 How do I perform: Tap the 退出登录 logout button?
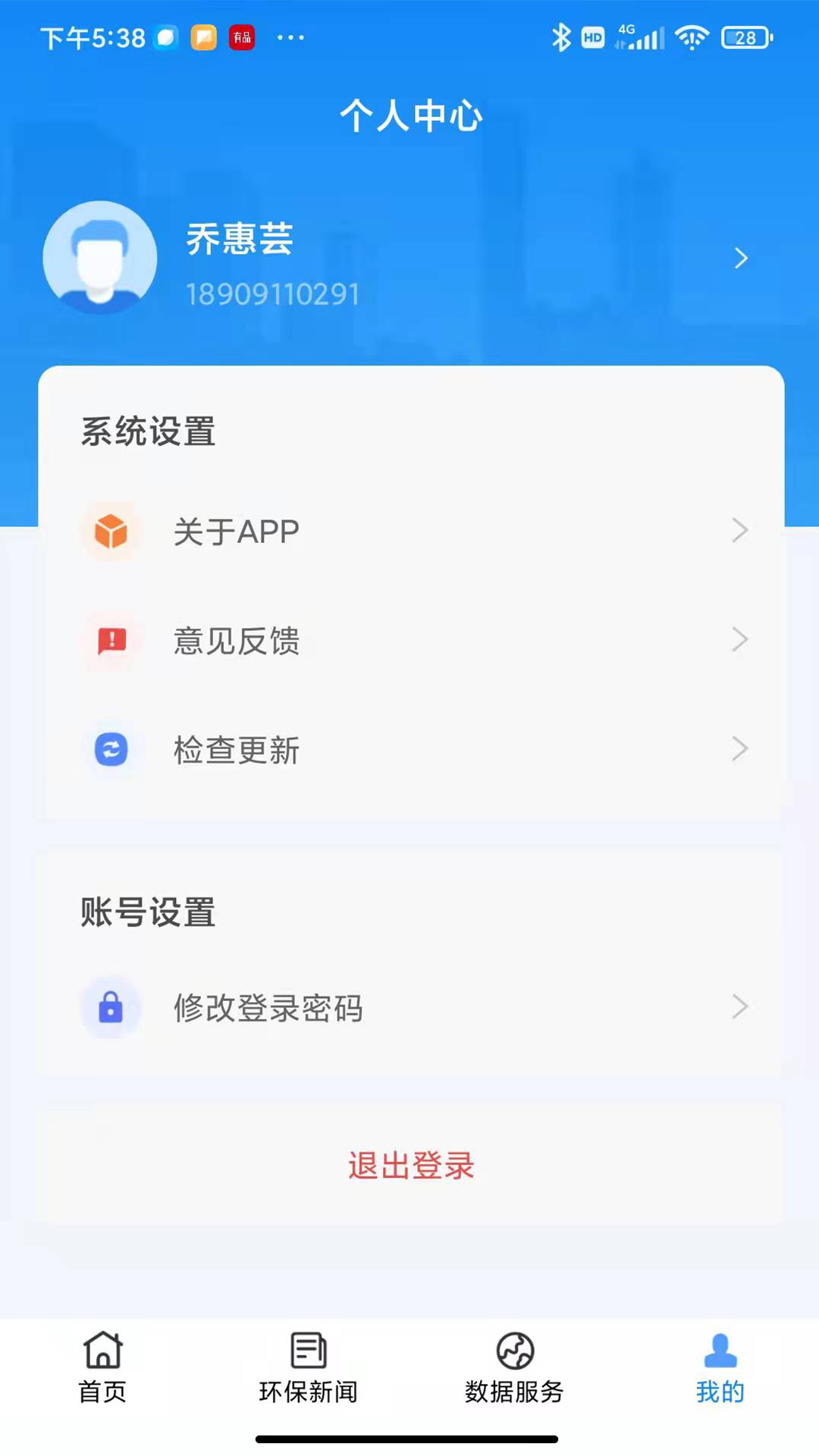410,1166
